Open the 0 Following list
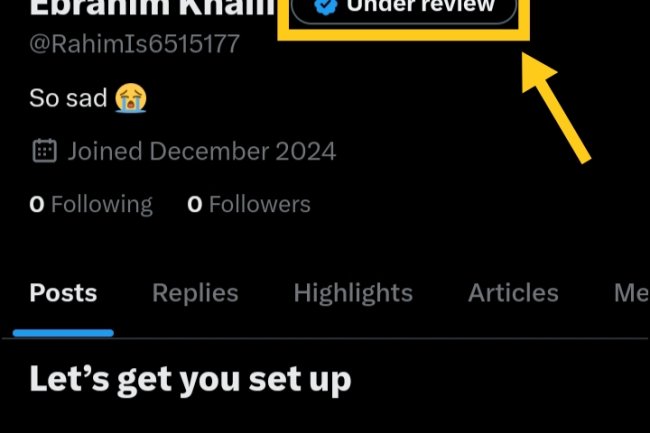 click(91, 205)
